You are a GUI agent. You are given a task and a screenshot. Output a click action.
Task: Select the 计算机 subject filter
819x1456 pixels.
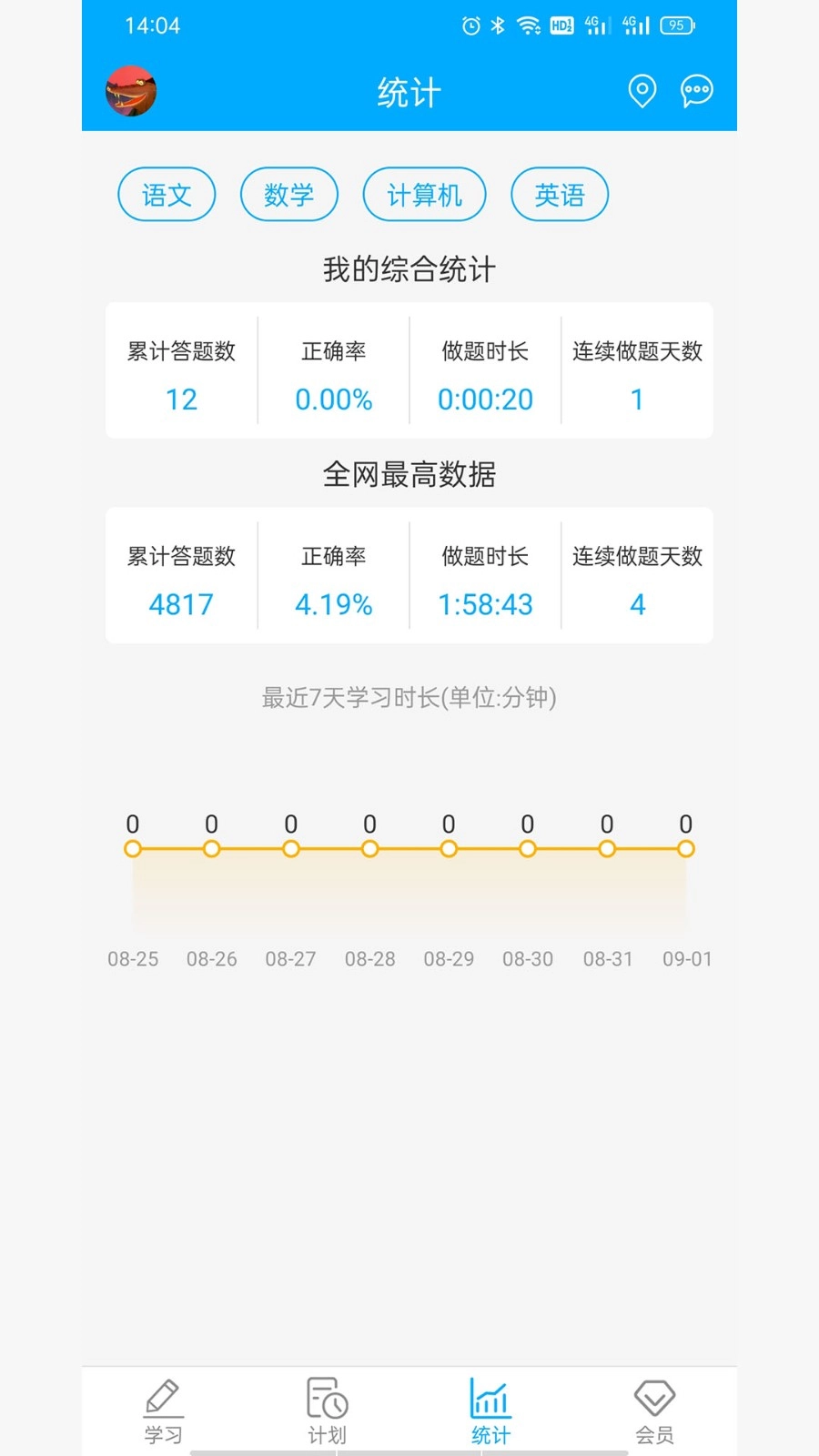click(424, 194)
